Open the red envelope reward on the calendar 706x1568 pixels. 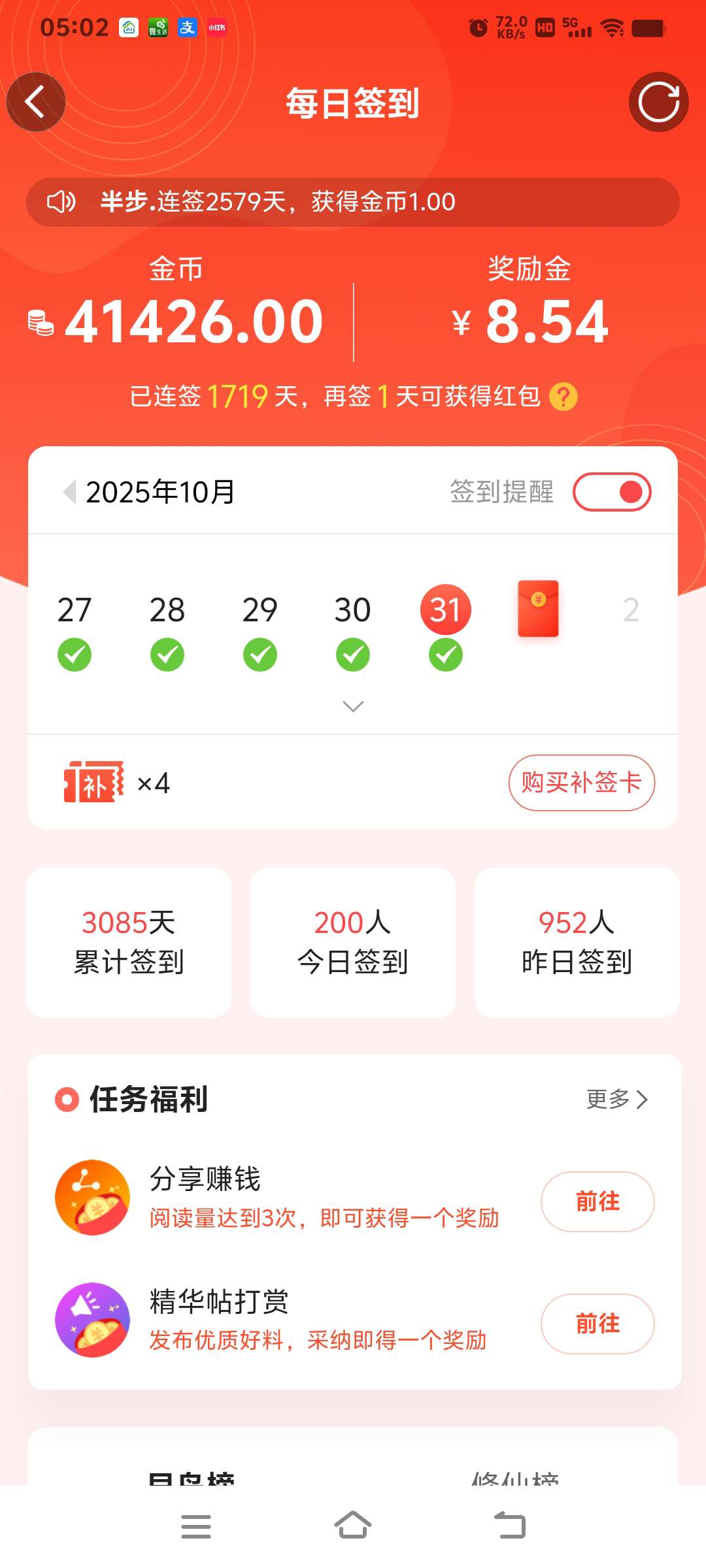tap(538, 608)
